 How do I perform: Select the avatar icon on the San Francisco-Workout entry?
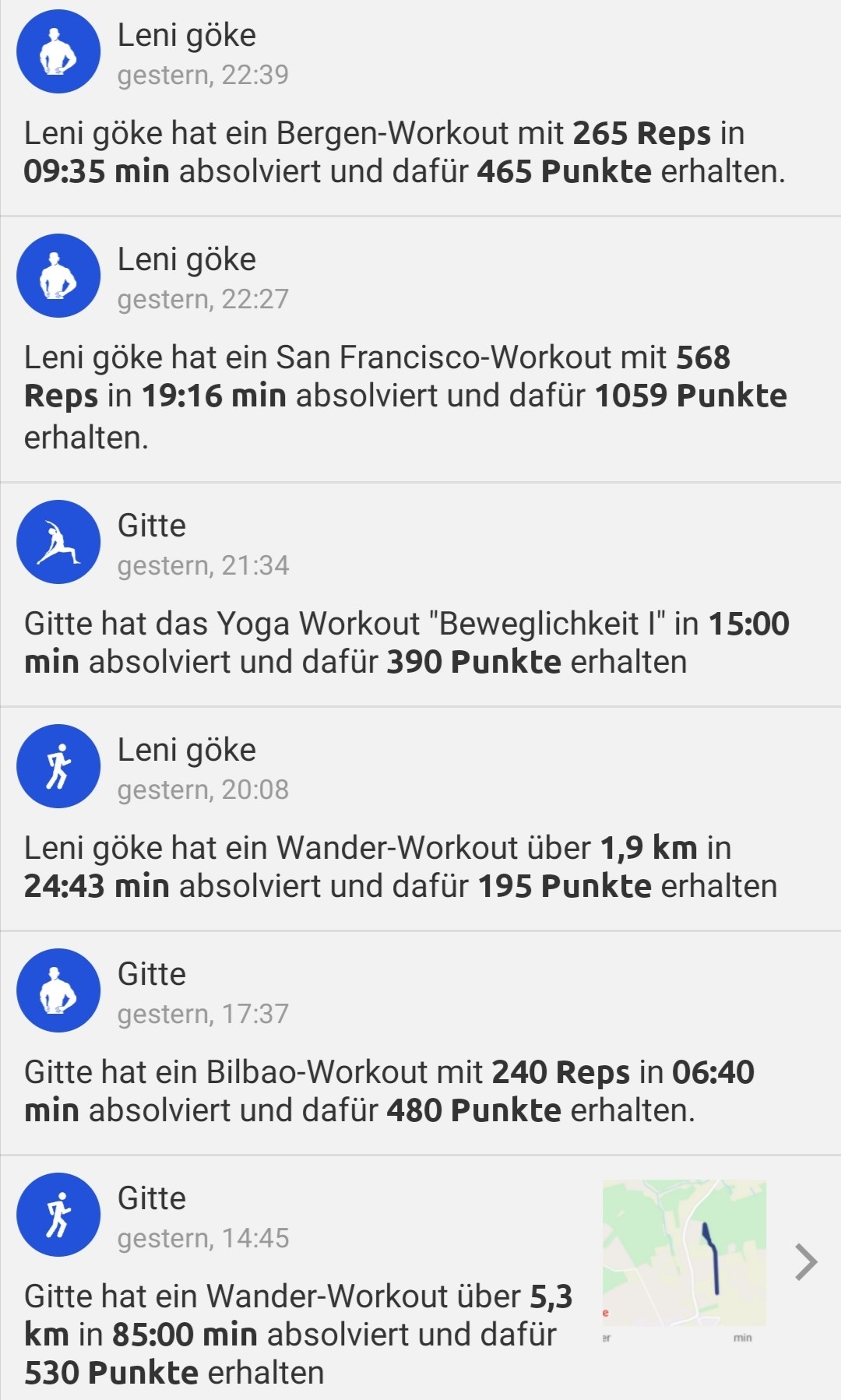pos(58,276)
